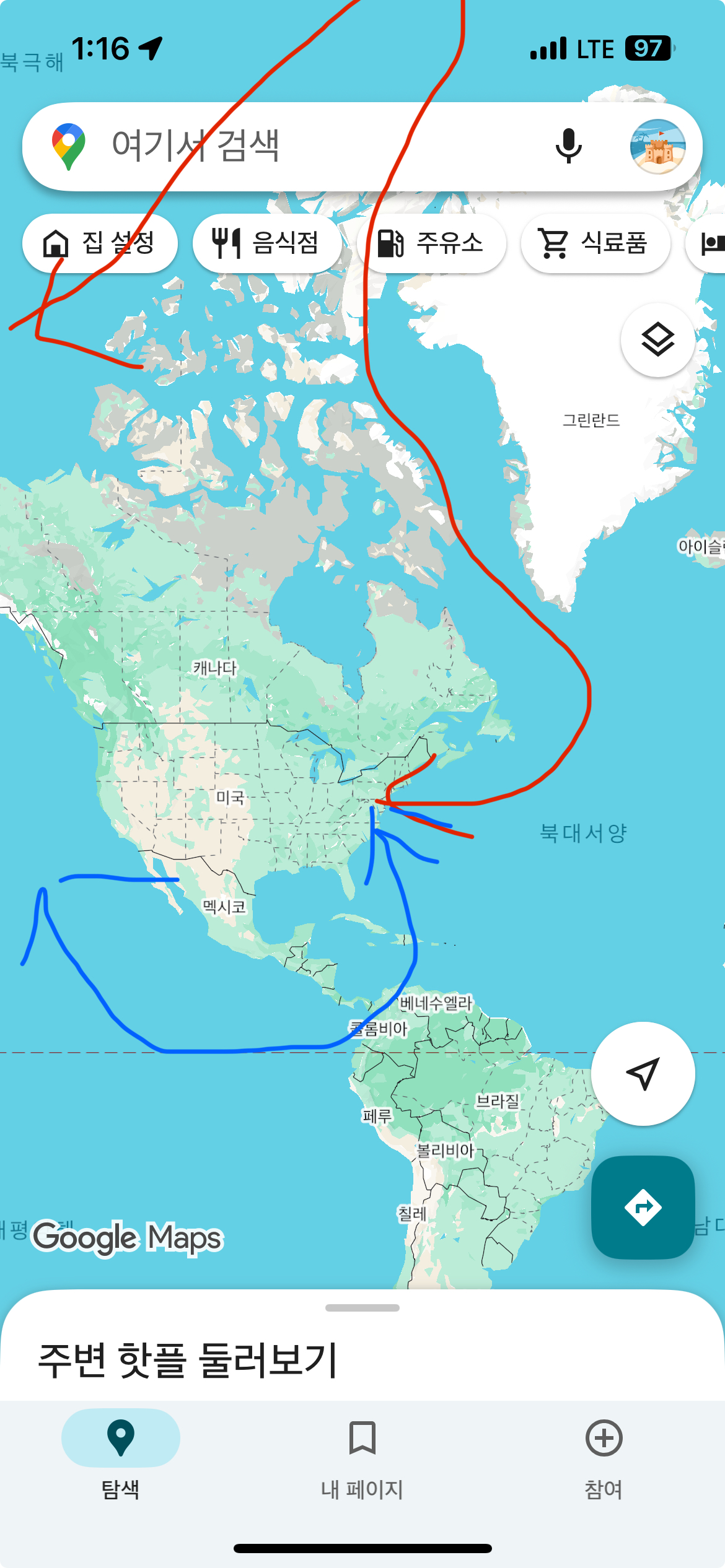
Task: Choose the 식료품 groceries chip
Action: (x=595, y=243)
